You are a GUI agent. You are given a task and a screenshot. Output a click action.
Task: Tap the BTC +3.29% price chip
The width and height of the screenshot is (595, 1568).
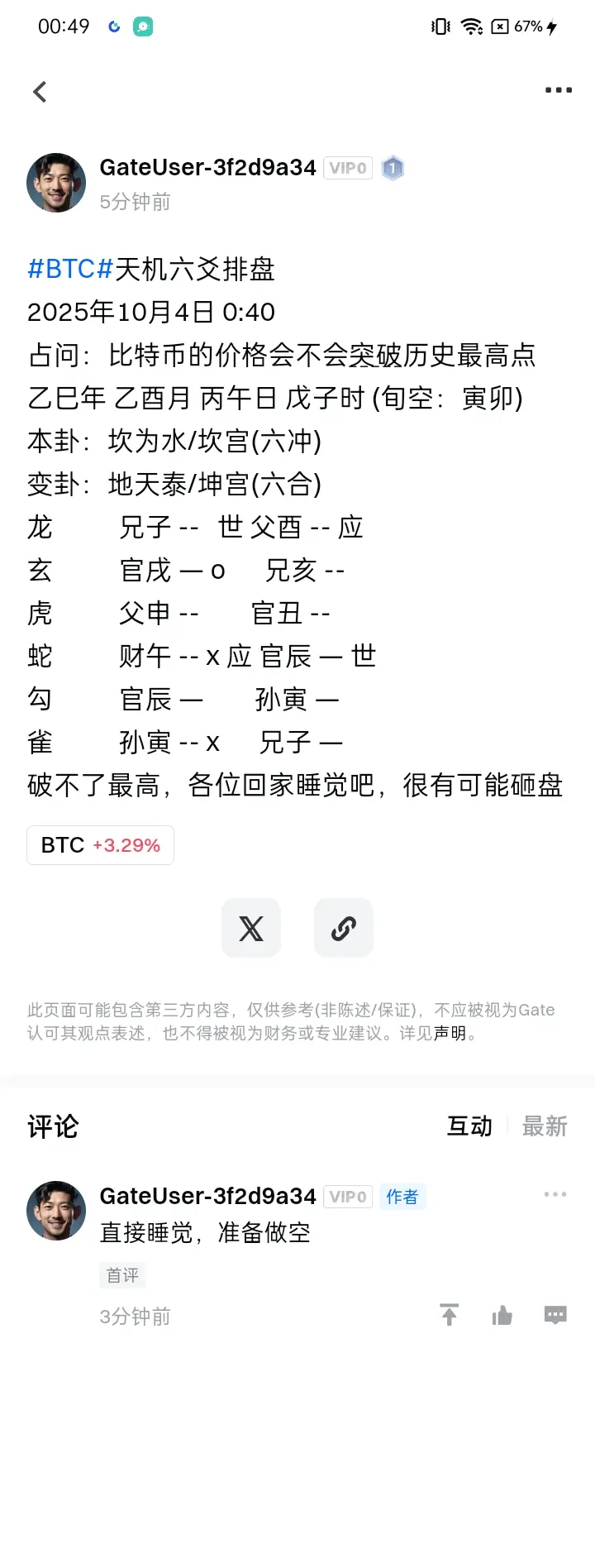pos(100,845)
